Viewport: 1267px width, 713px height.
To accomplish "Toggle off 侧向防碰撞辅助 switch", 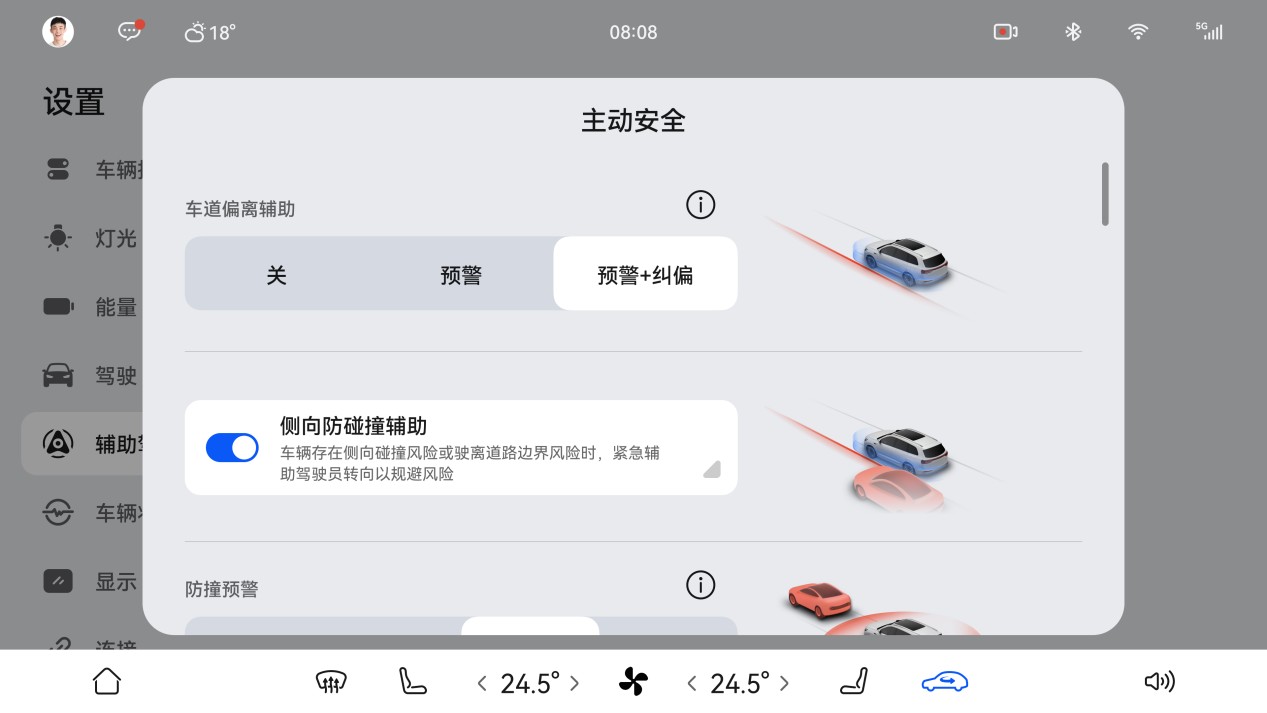I will (232, 448).
